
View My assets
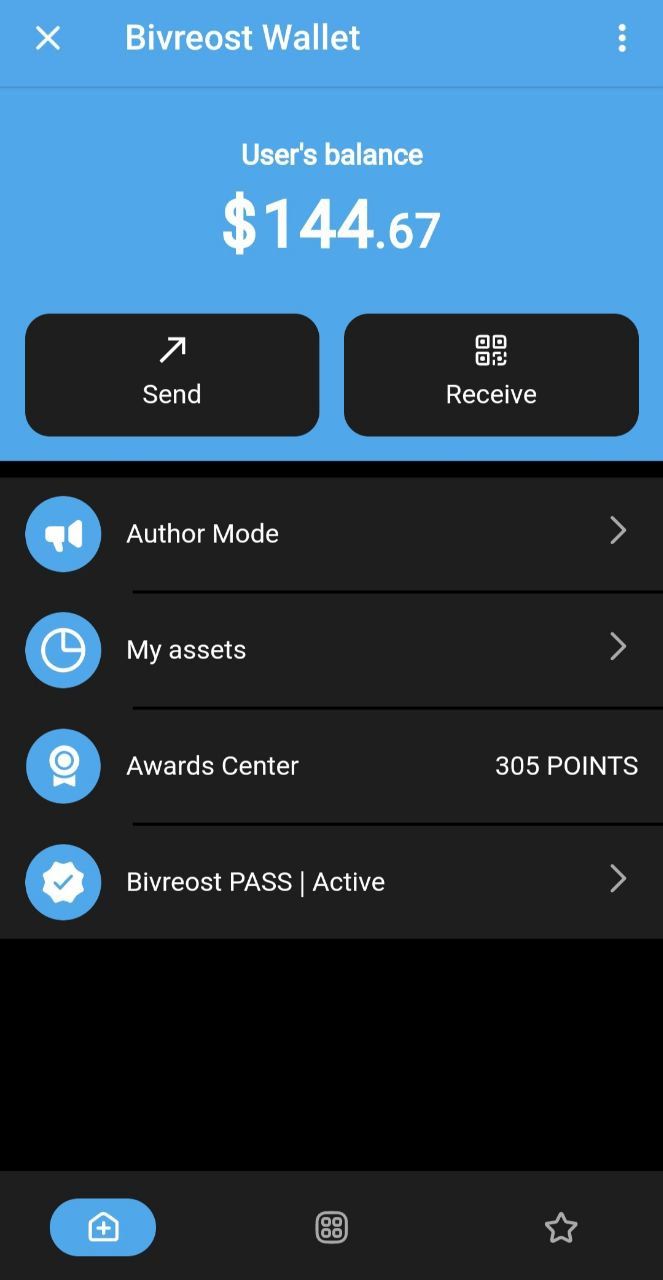(x=330, y=650)
